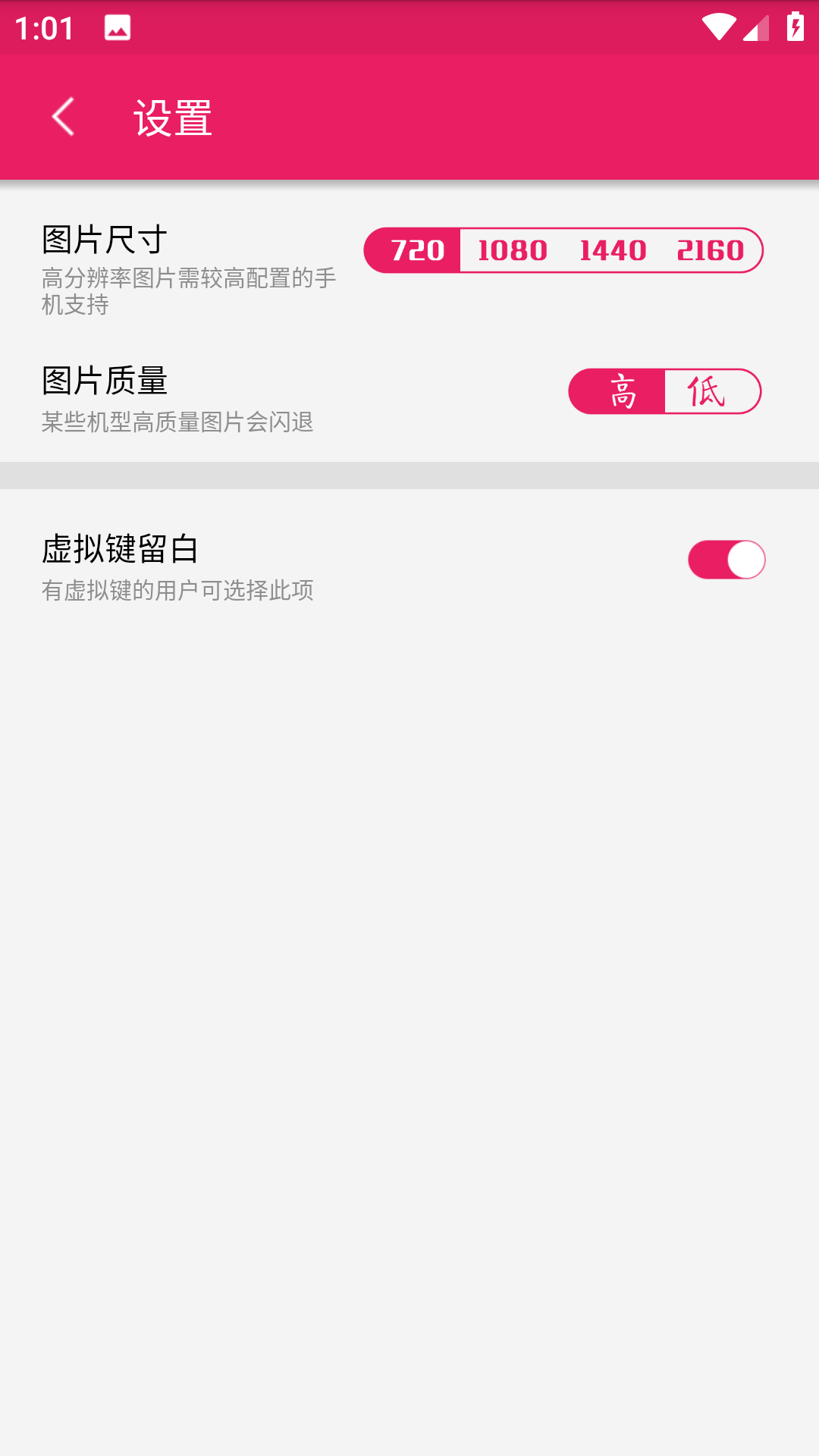Choose 1440 image size

(613, 250)
